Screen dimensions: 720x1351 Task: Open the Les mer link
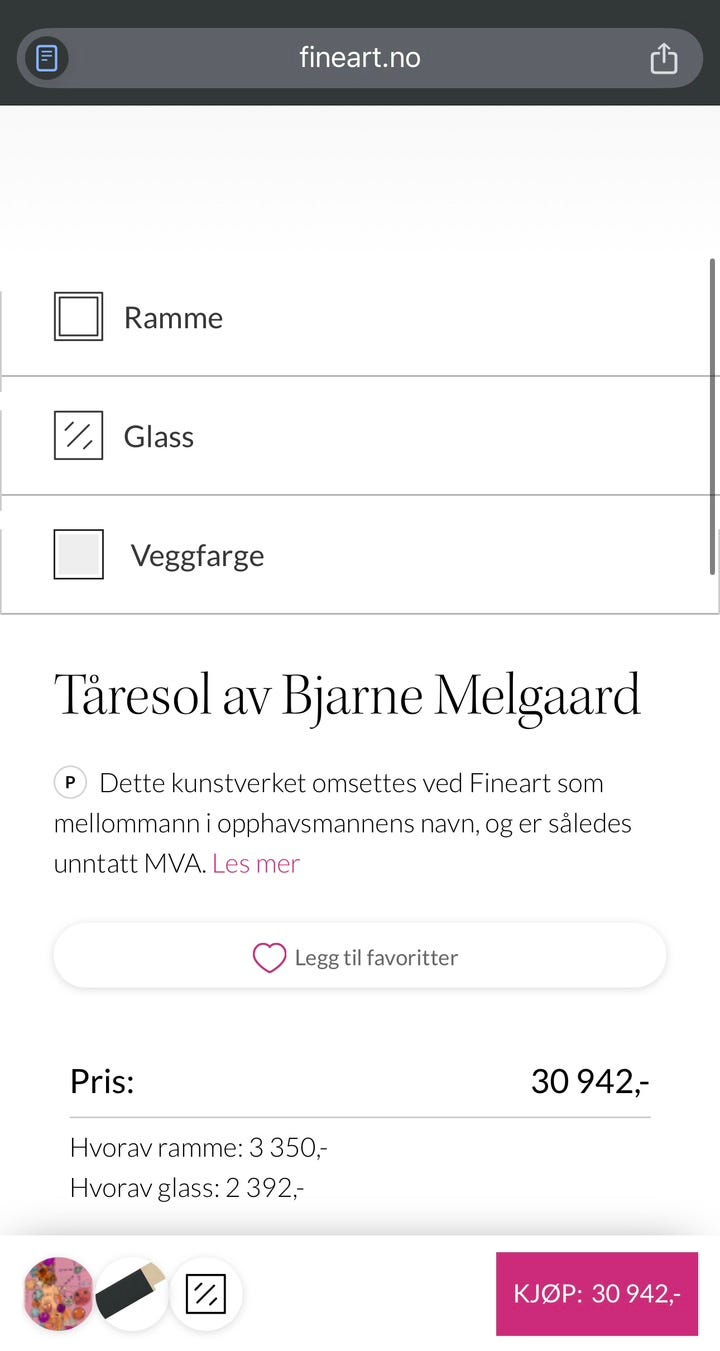click(x=255, y=863)
